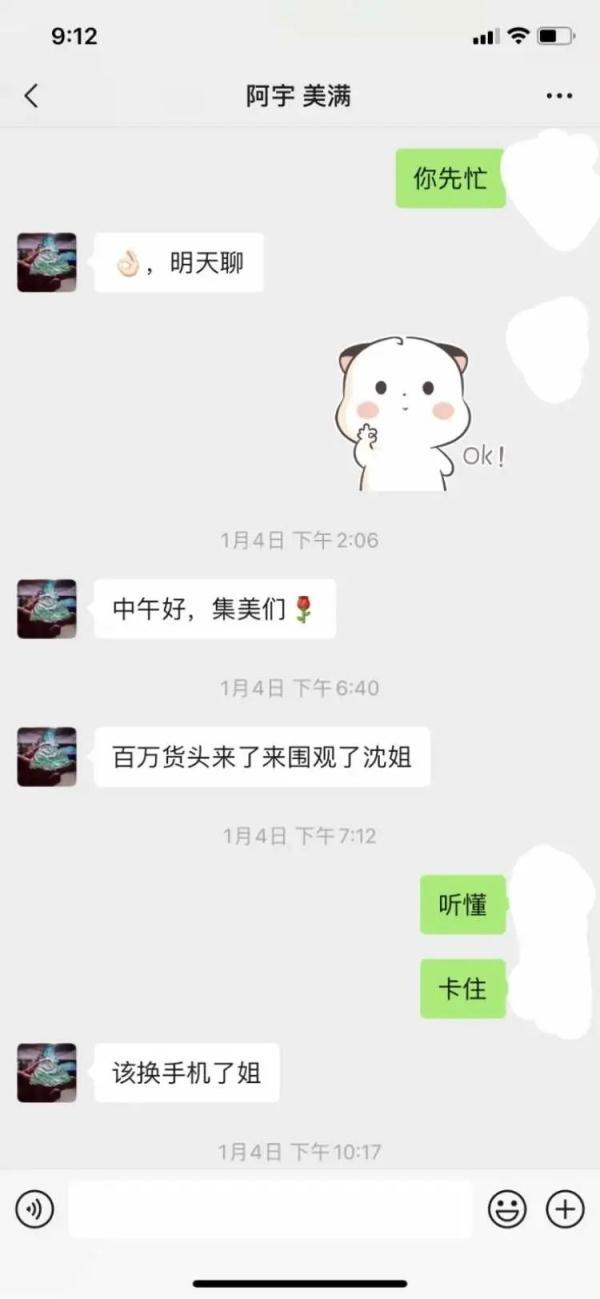600x1299 pixels.
Task: Open sender avatar beside "百万货头来了来围观了沈姐"
Action: pos(47,757)
